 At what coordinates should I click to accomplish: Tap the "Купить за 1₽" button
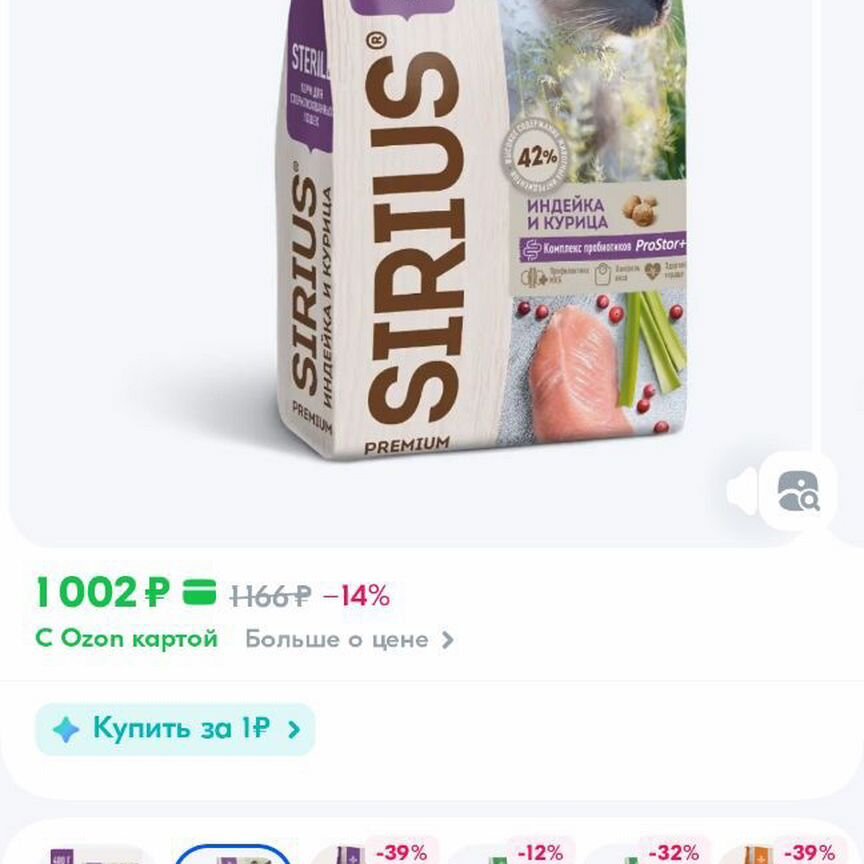tap(175, 729)
